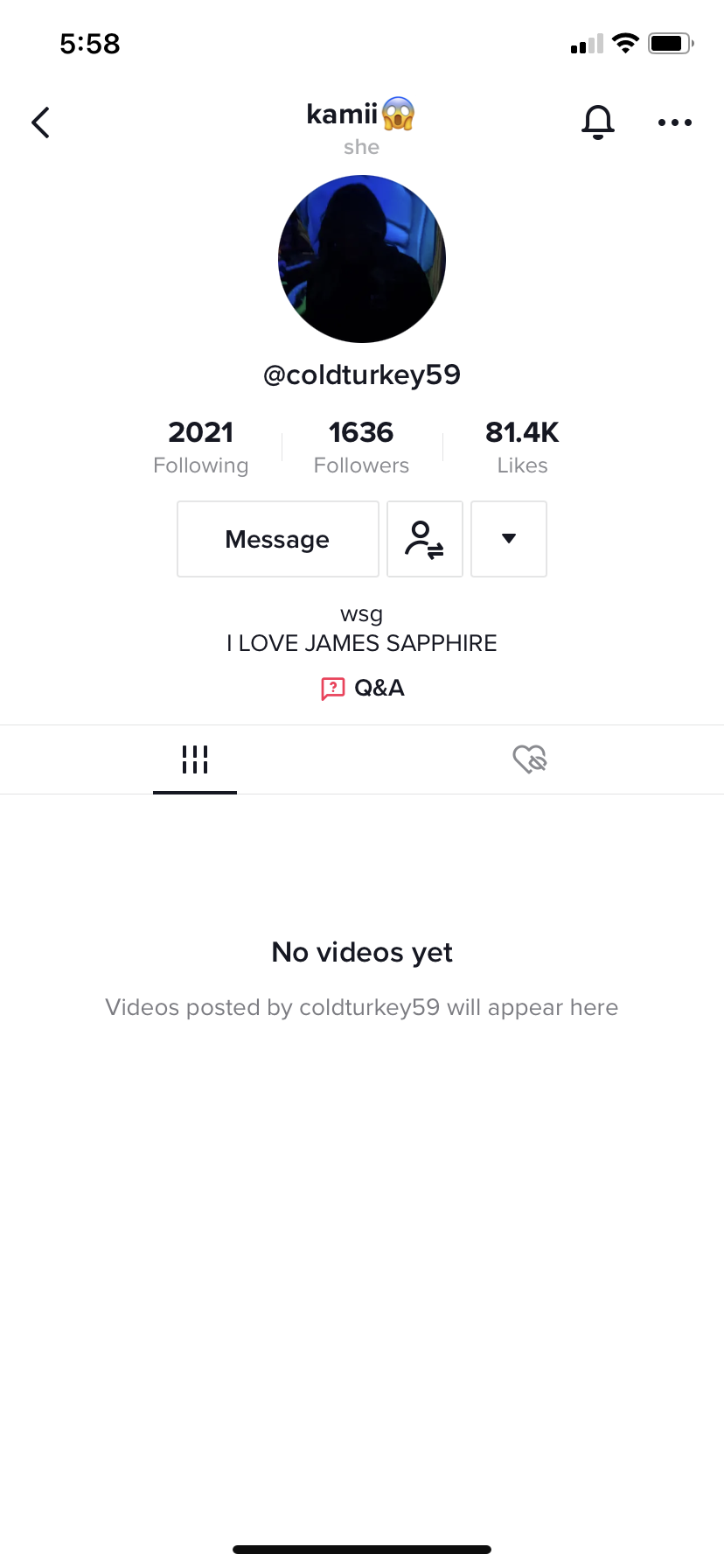
Task: Open the three-dot overflow menu
Action: click(x=675, y=122)
